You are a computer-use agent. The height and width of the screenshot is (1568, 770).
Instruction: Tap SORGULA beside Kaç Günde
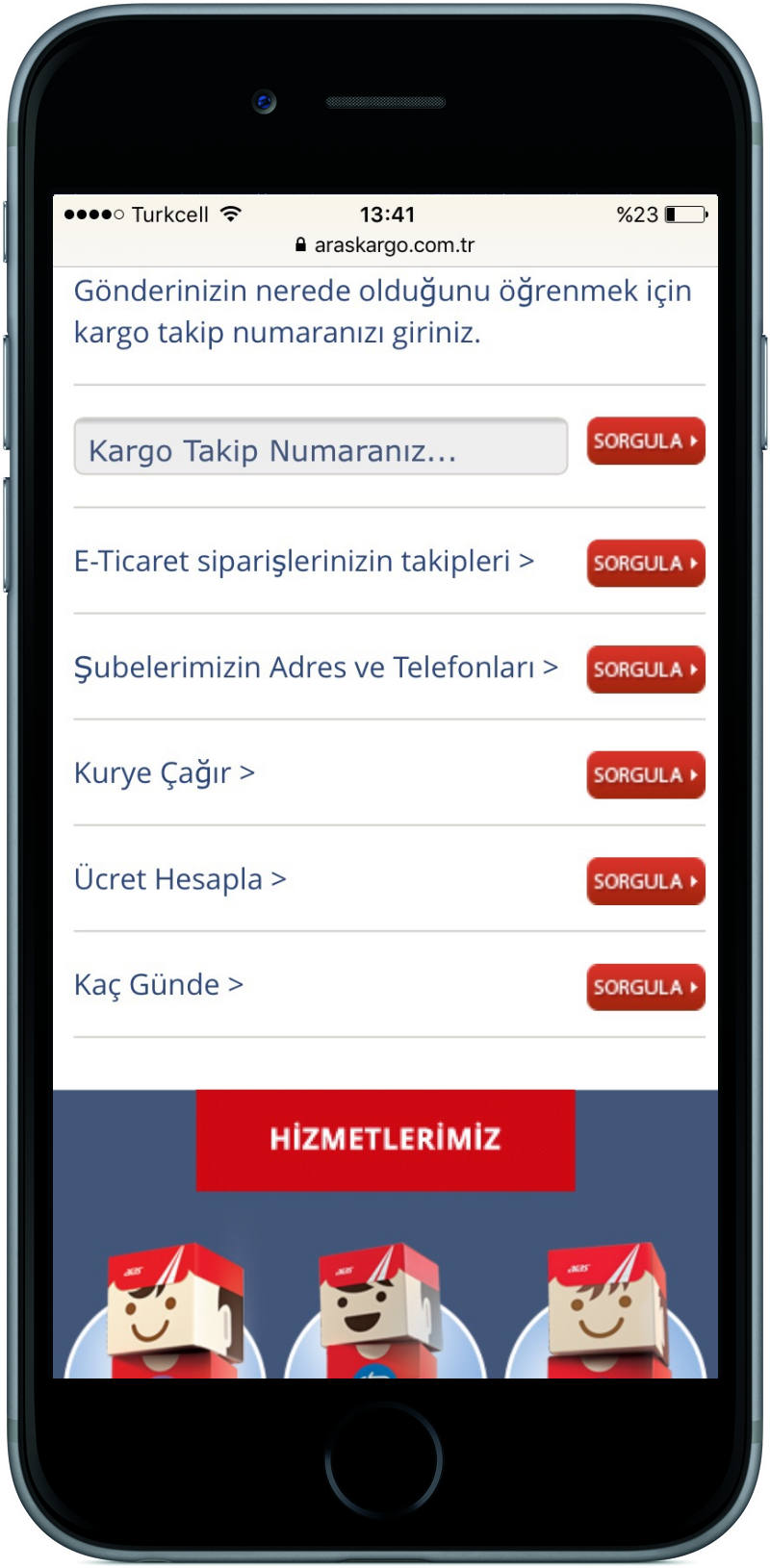[646, 987]
